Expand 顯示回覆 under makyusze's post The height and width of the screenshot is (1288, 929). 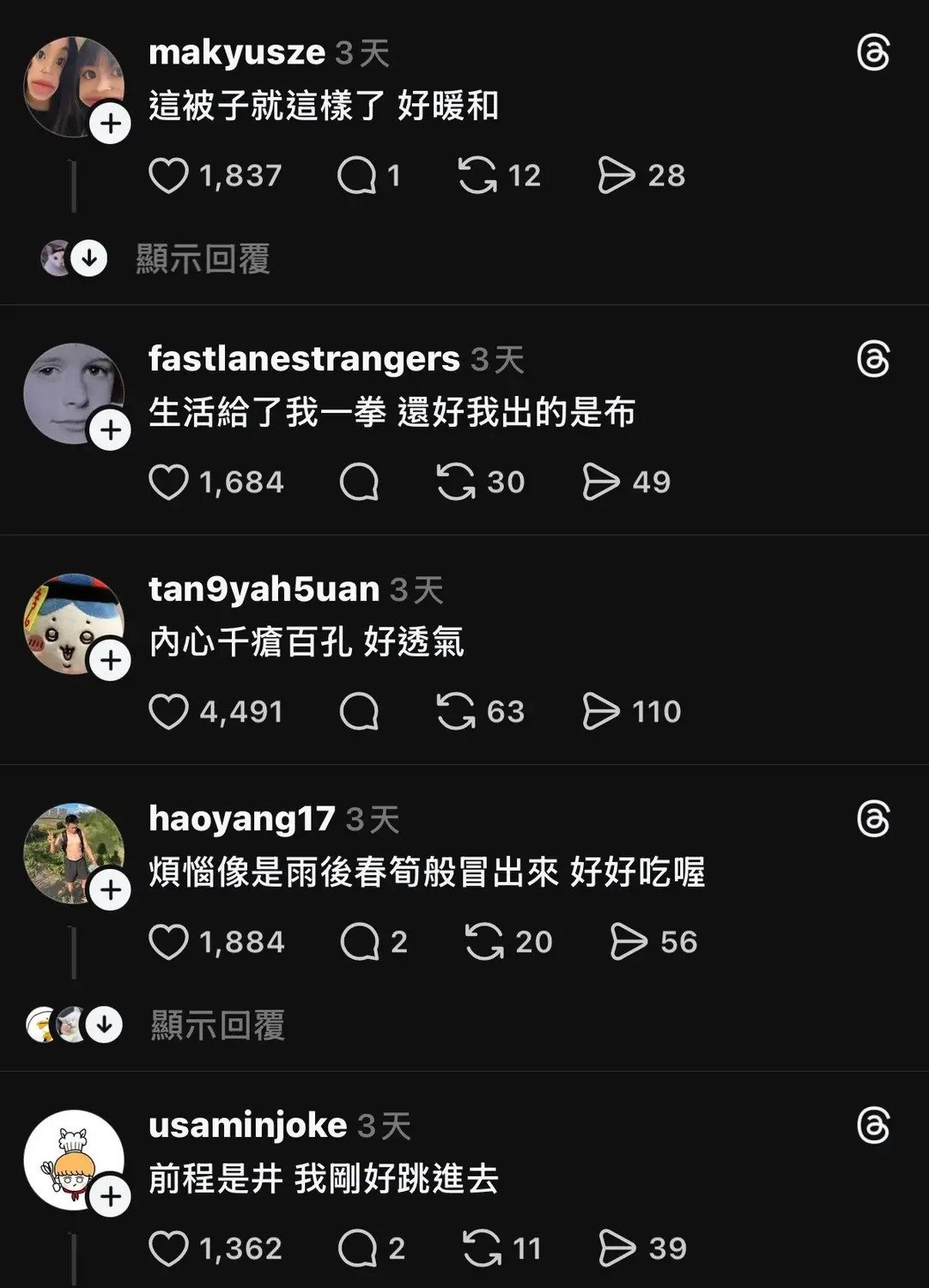pyautogui.click(x=203, y=258)
